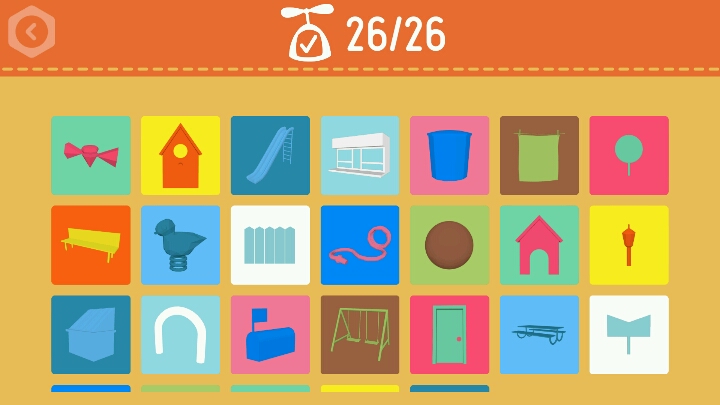Go back using the hexagon arrow button
Screen dimensions: 720x405
32,33
